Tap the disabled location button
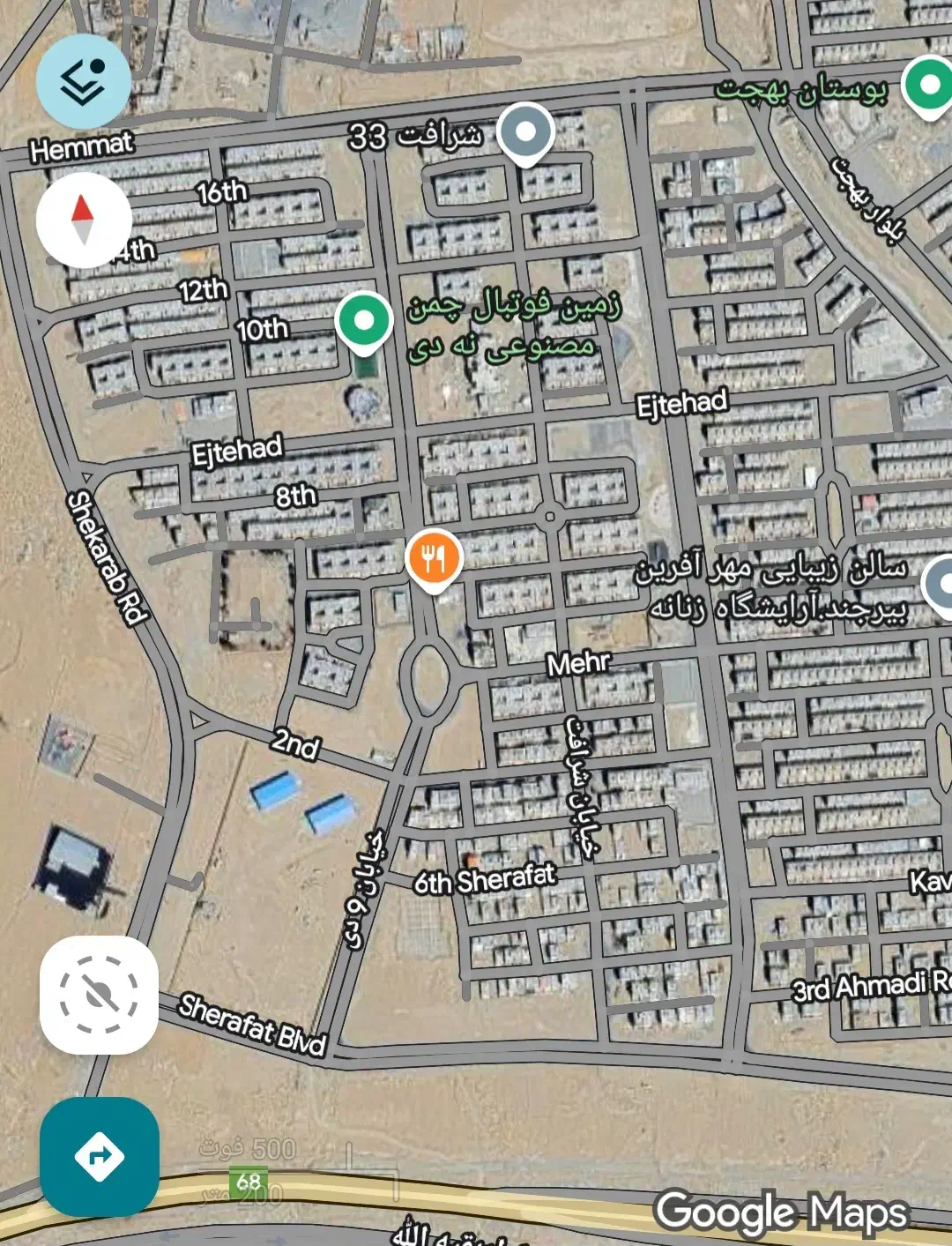The width and height of the screenshot is (952, 1246). tap(99, 995)
